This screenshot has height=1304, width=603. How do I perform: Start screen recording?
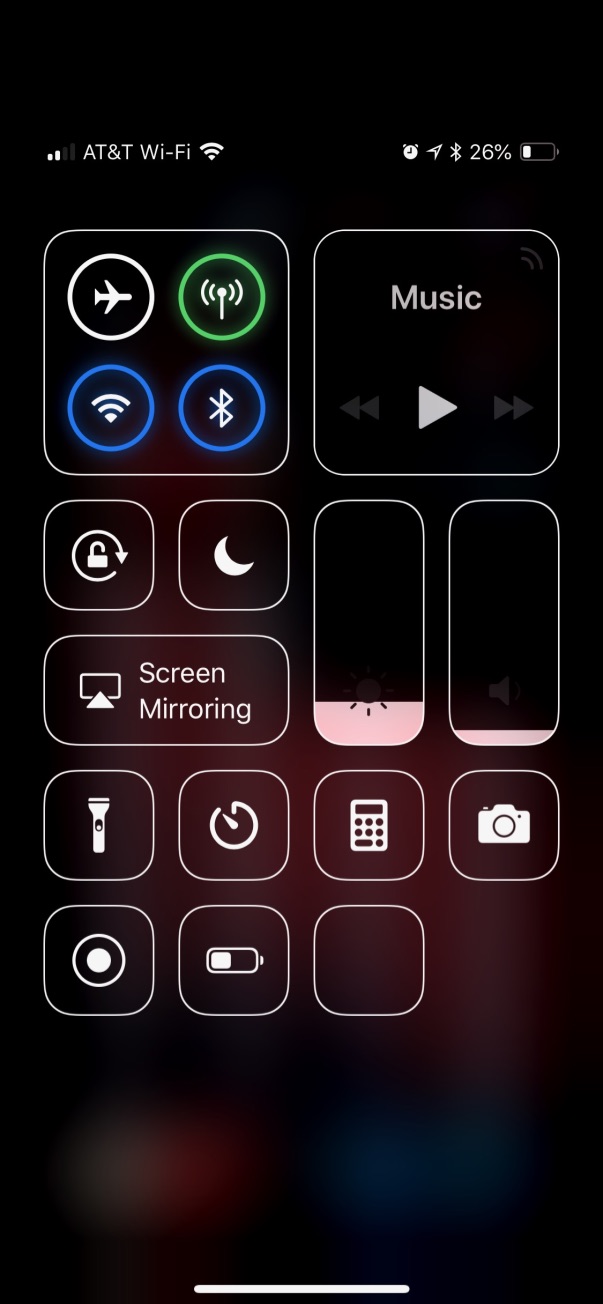pyautogui.click(x=99, y=960)
